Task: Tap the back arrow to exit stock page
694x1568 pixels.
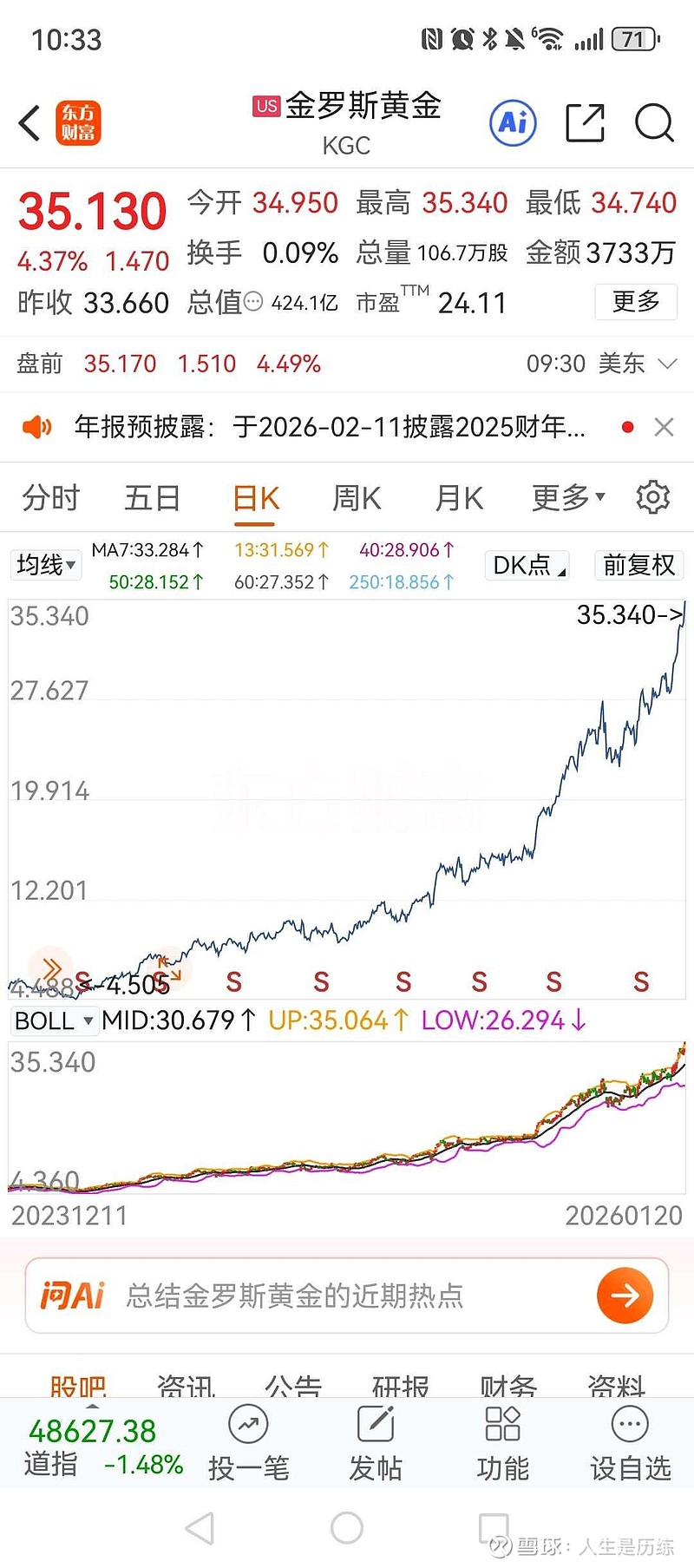Action: click(29, 122)
